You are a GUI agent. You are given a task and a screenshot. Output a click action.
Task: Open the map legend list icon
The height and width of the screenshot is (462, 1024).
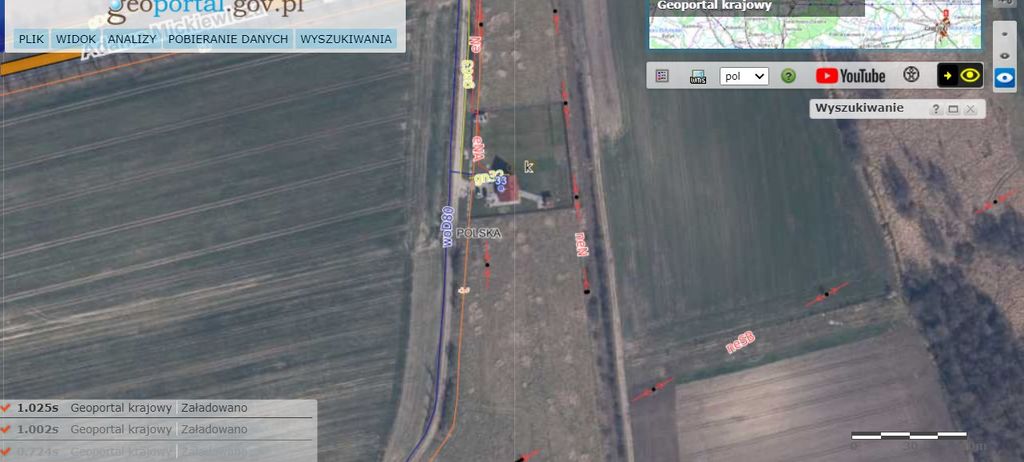click(662, 76)
